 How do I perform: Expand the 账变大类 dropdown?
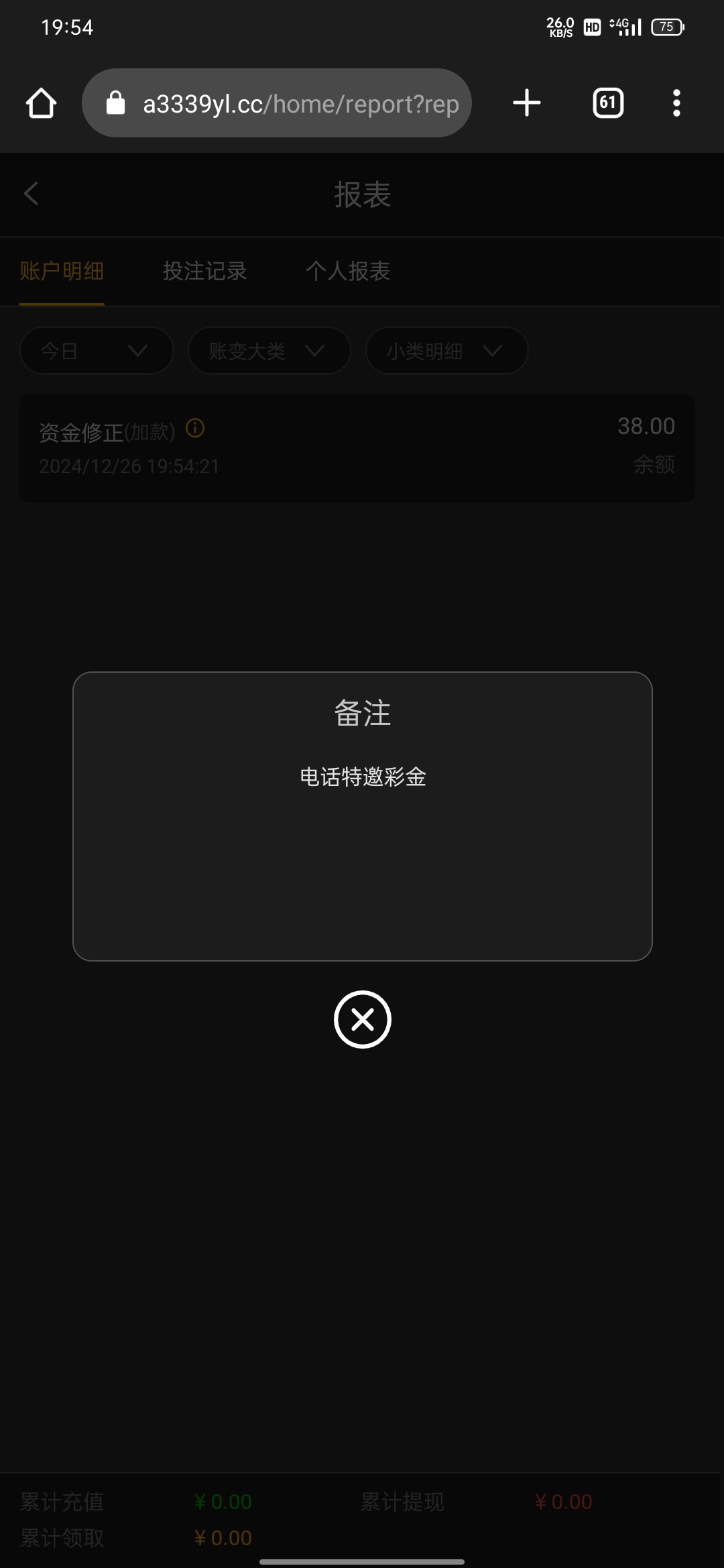269,350
